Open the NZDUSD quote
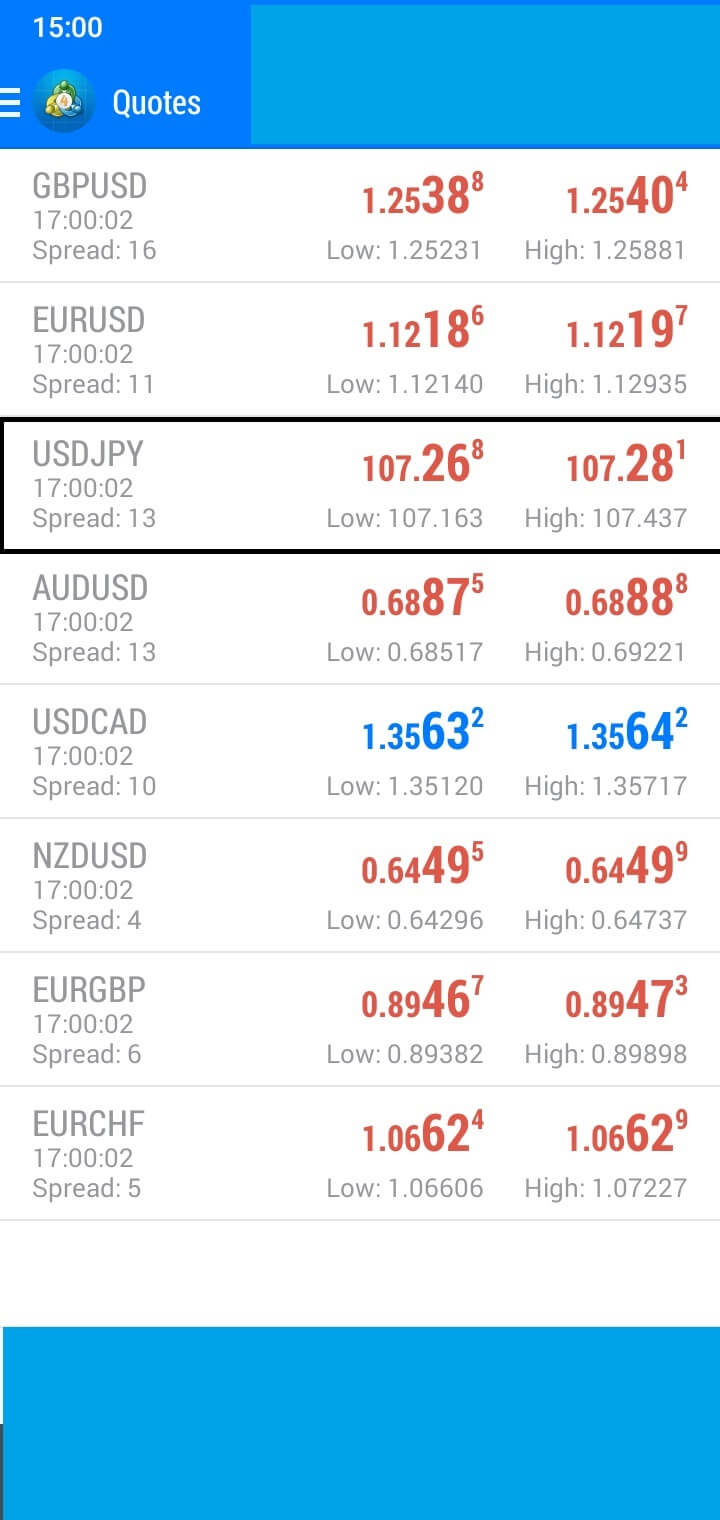Image resolution: width=720 pixels, height=1520 pixels. 360,886
